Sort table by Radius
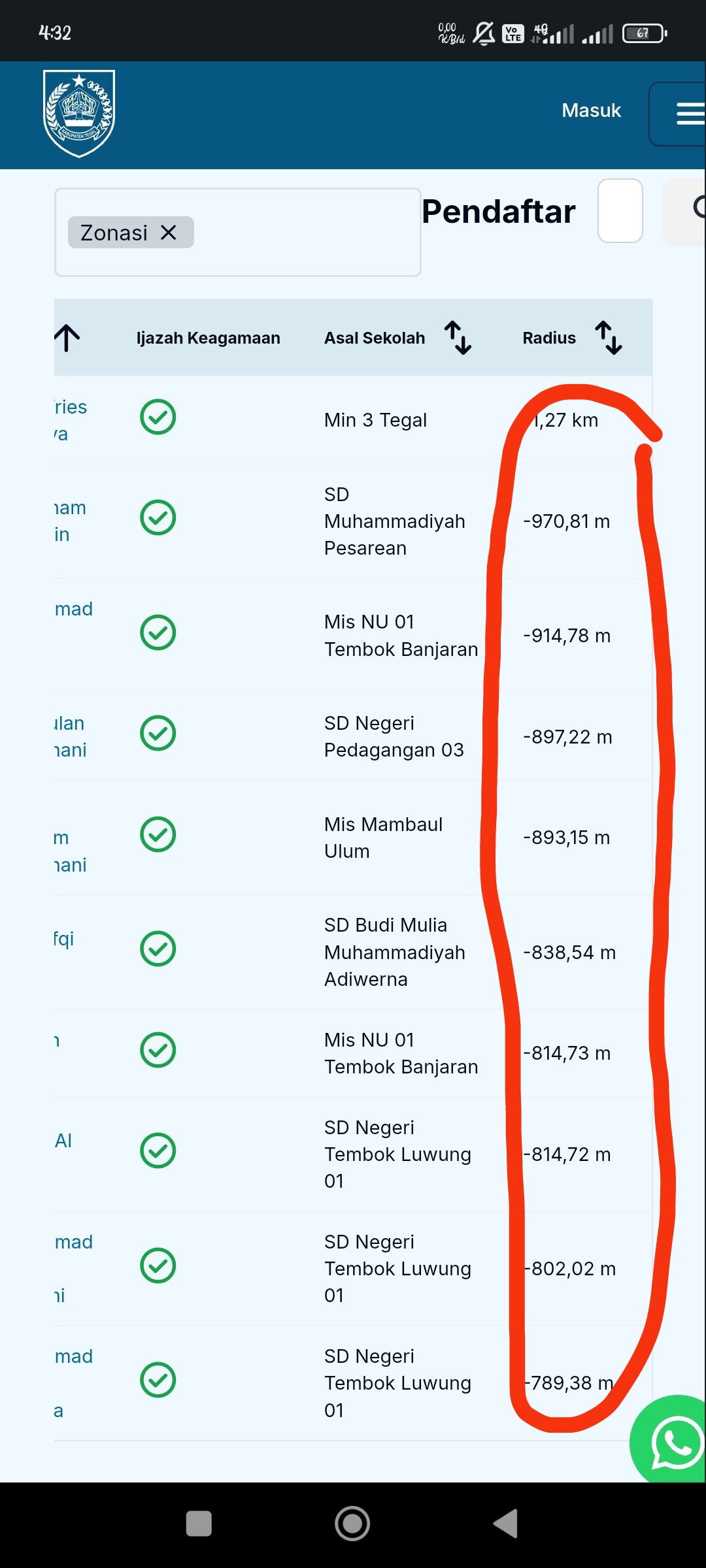This screenshot has height=1568, width=706. point(608,338)
